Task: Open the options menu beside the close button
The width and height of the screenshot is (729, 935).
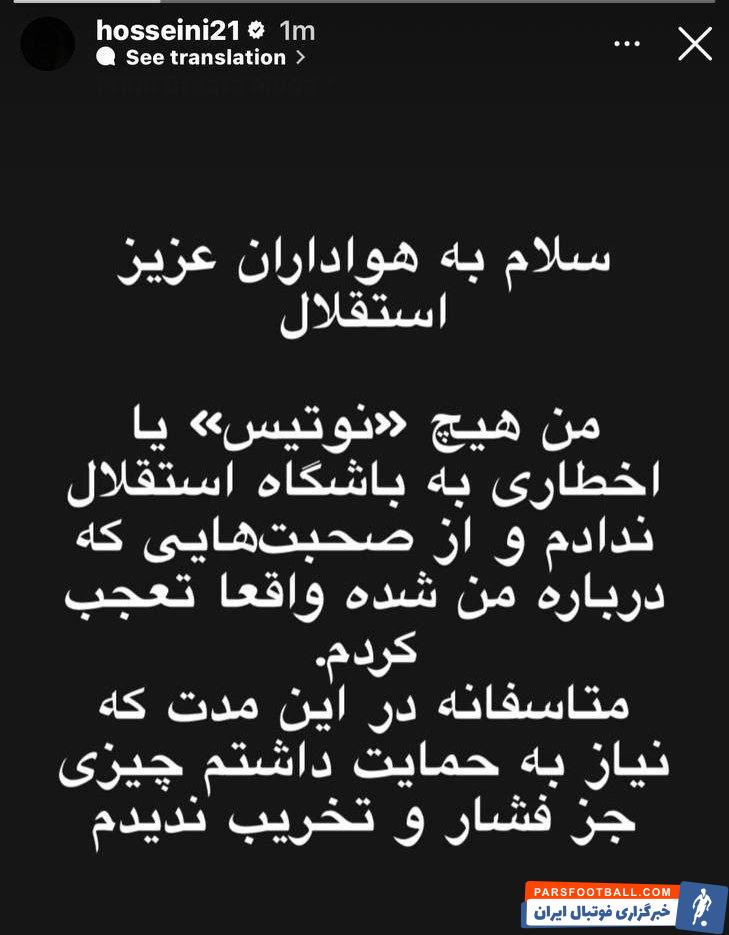Action: click(x=627, y=43)
